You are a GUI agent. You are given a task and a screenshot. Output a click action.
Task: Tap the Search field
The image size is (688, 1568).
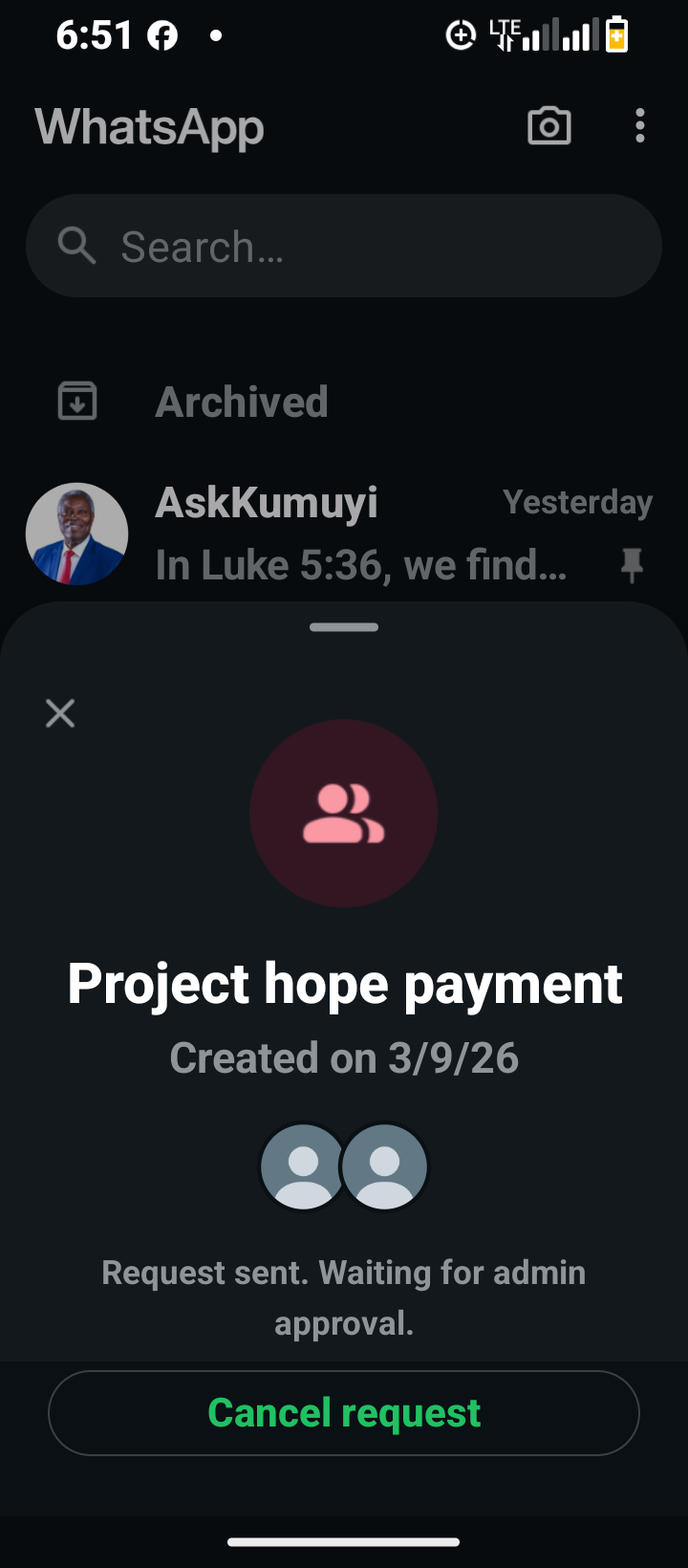click(344, 247)
